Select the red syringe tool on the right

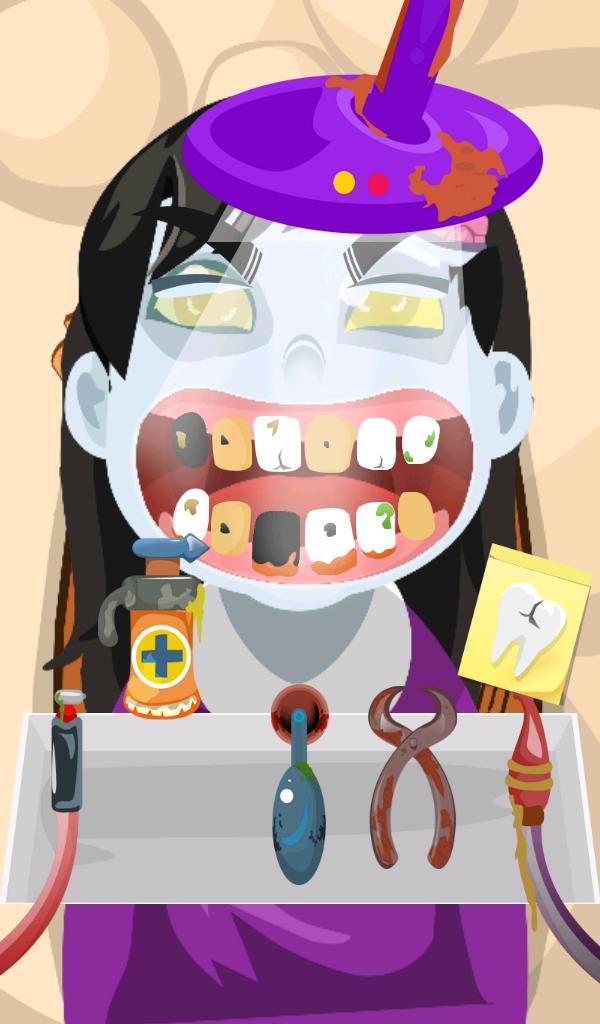point(529,770)
